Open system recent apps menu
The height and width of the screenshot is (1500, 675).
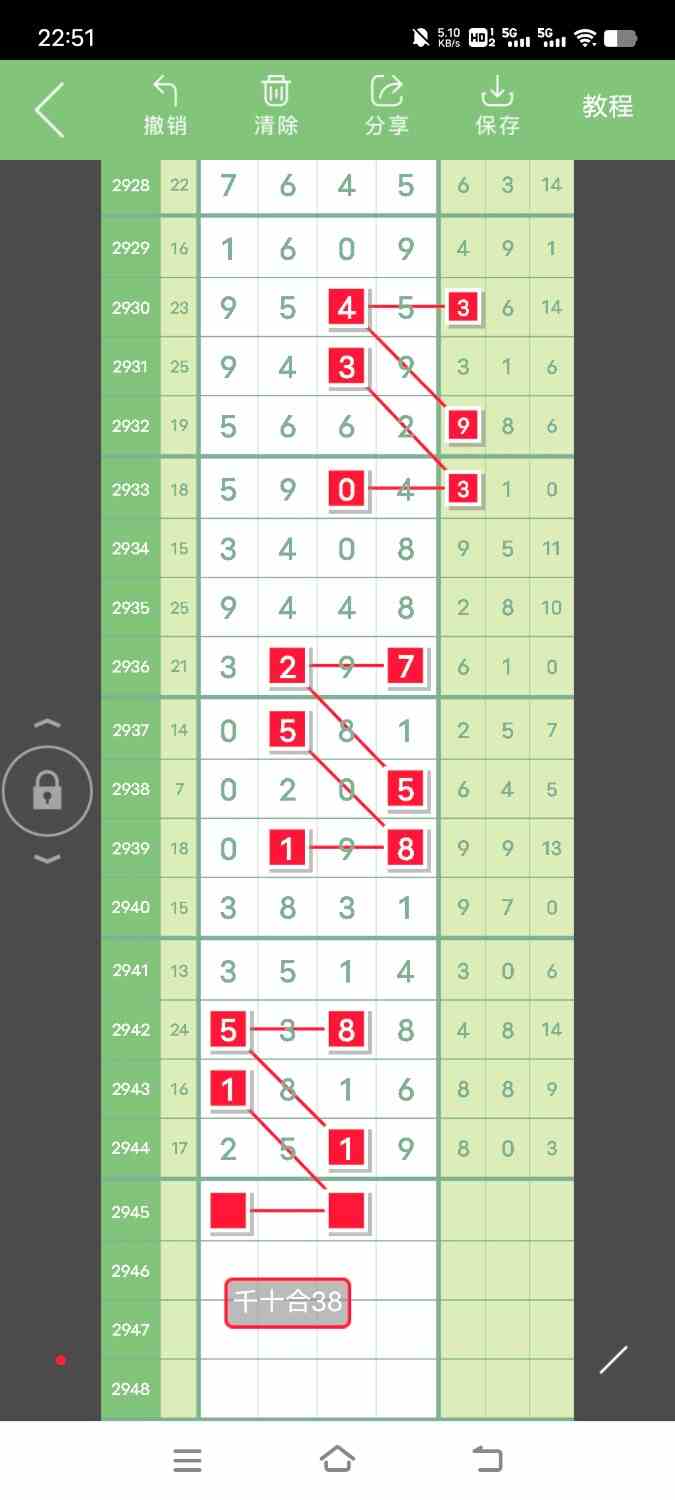click(187, 1461)
